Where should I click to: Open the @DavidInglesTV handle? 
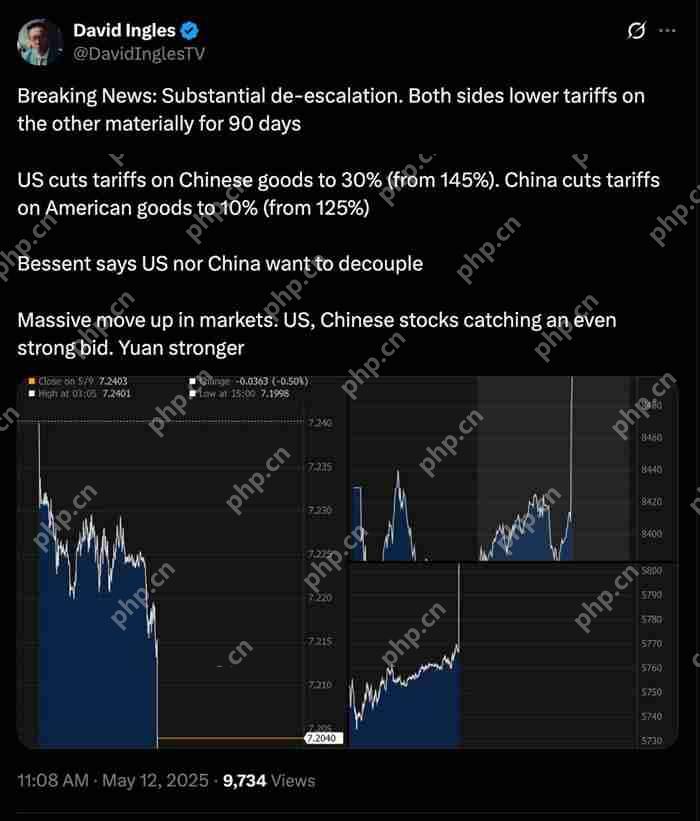pos(139,53)
